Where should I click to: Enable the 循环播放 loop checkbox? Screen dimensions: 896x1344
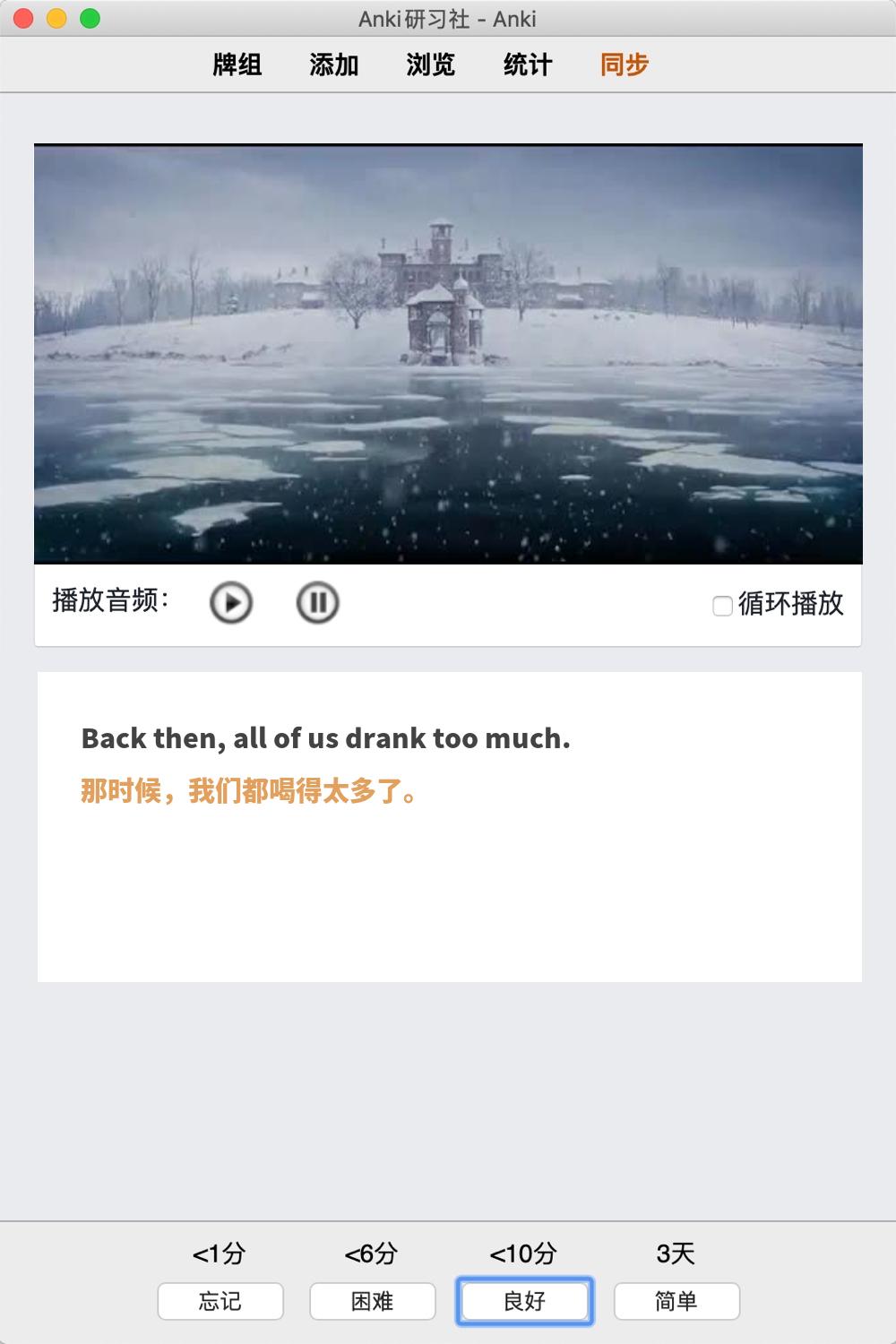(723, 607)
